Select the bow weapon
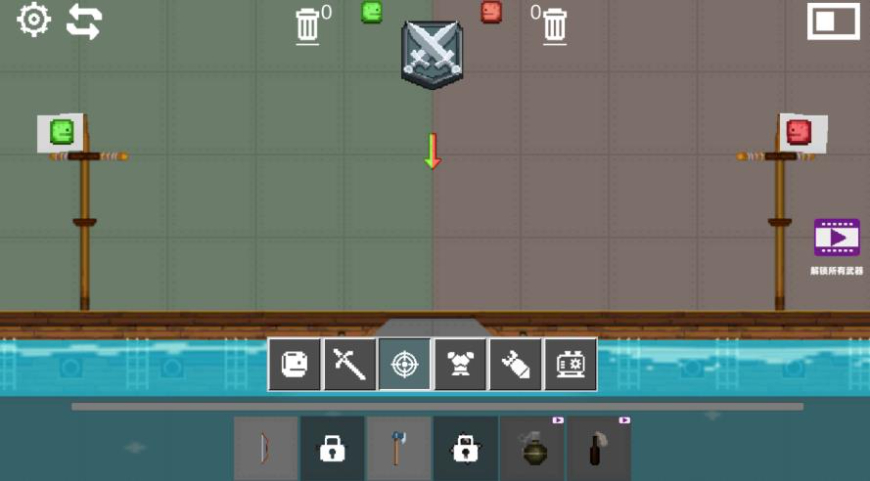Image resolution: width=870 pixels, height=481 pixels. [x=266, y=449]
